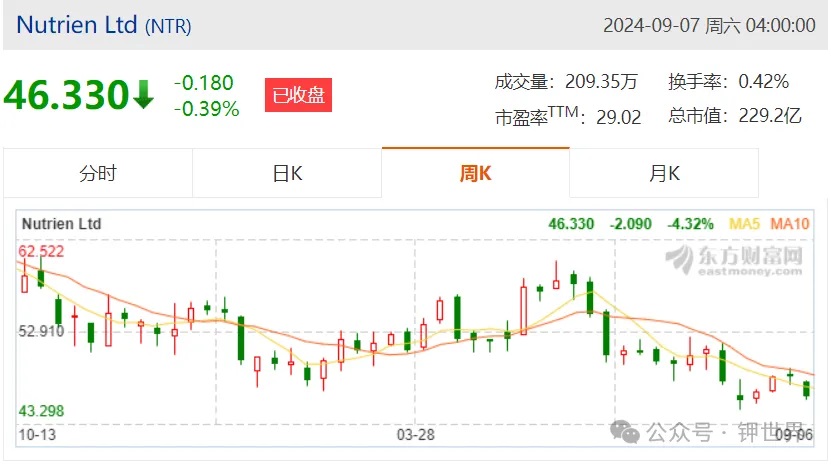831x465 pixels.
Task: Open the 月K chart tab
Action: click(x=664, y=174)
